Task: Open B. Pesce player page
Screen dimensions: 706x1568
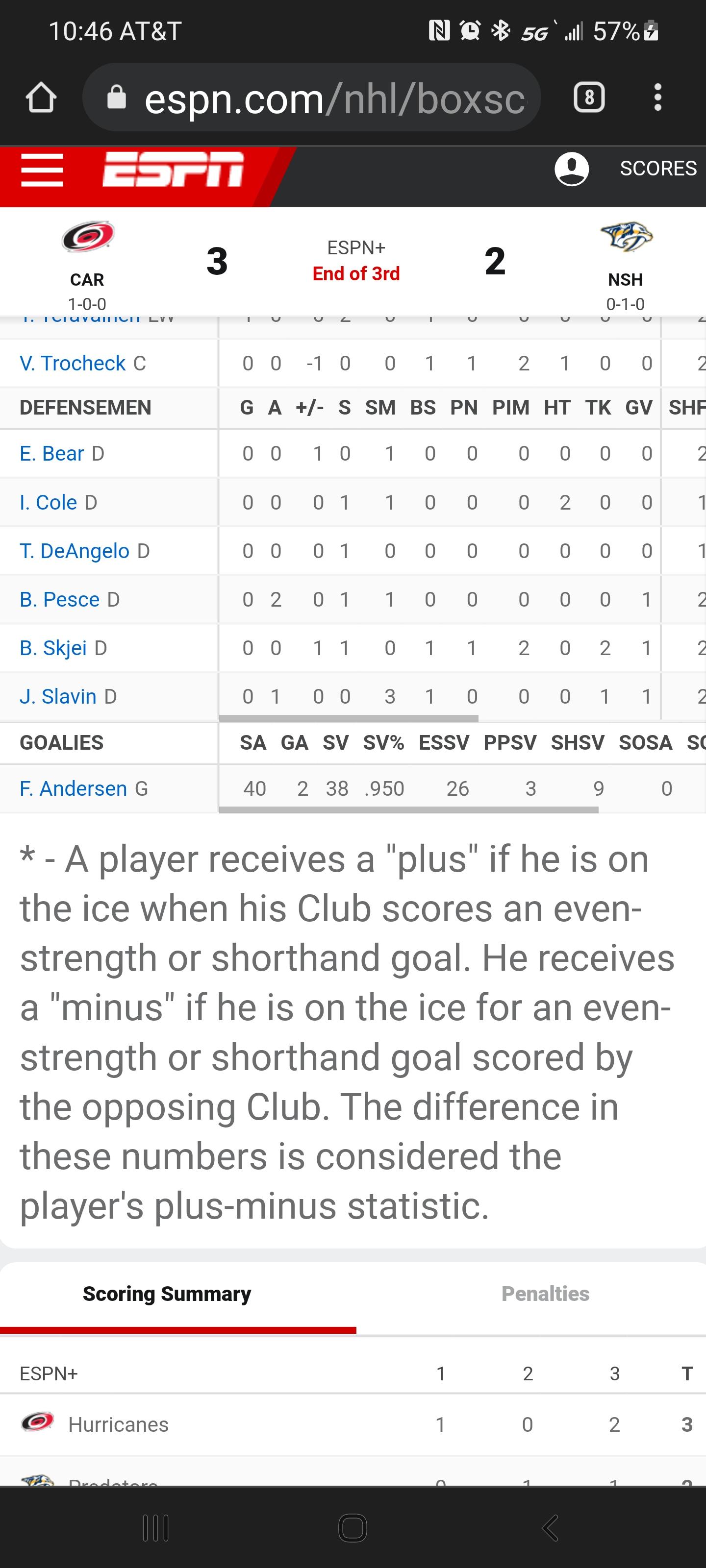Action: 59,600
